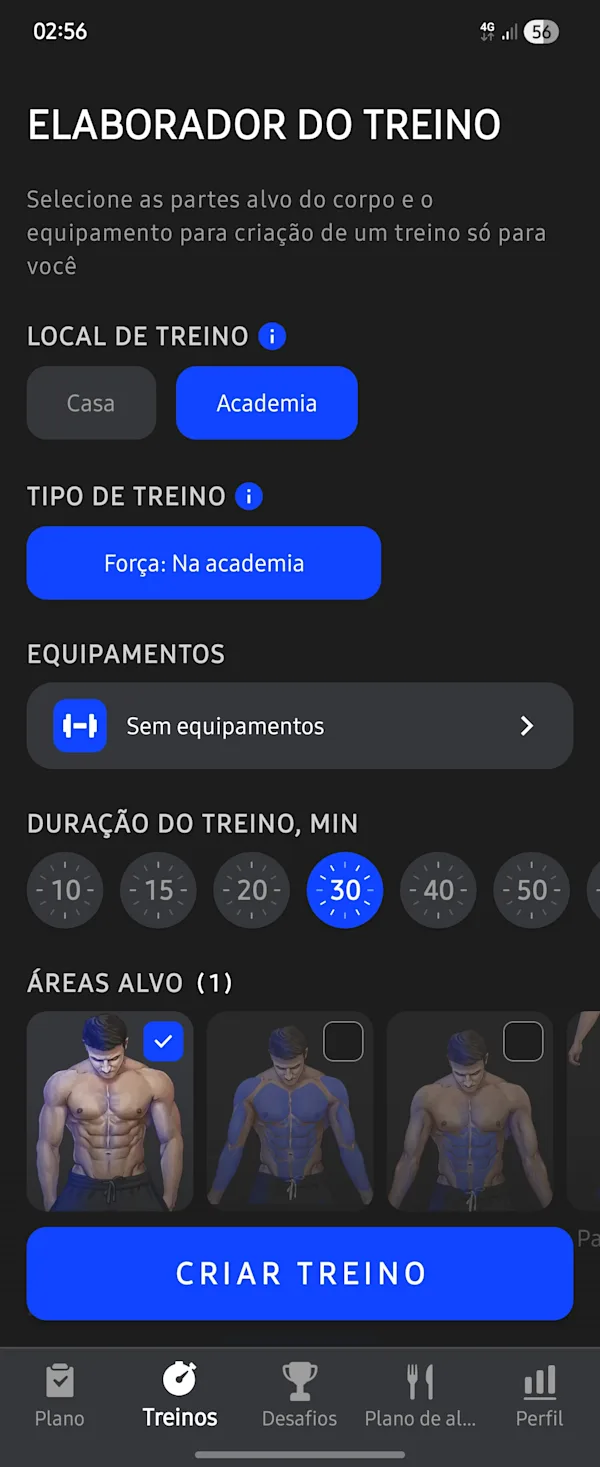Open info icon next to Tipo de Treino

[249, 496]
